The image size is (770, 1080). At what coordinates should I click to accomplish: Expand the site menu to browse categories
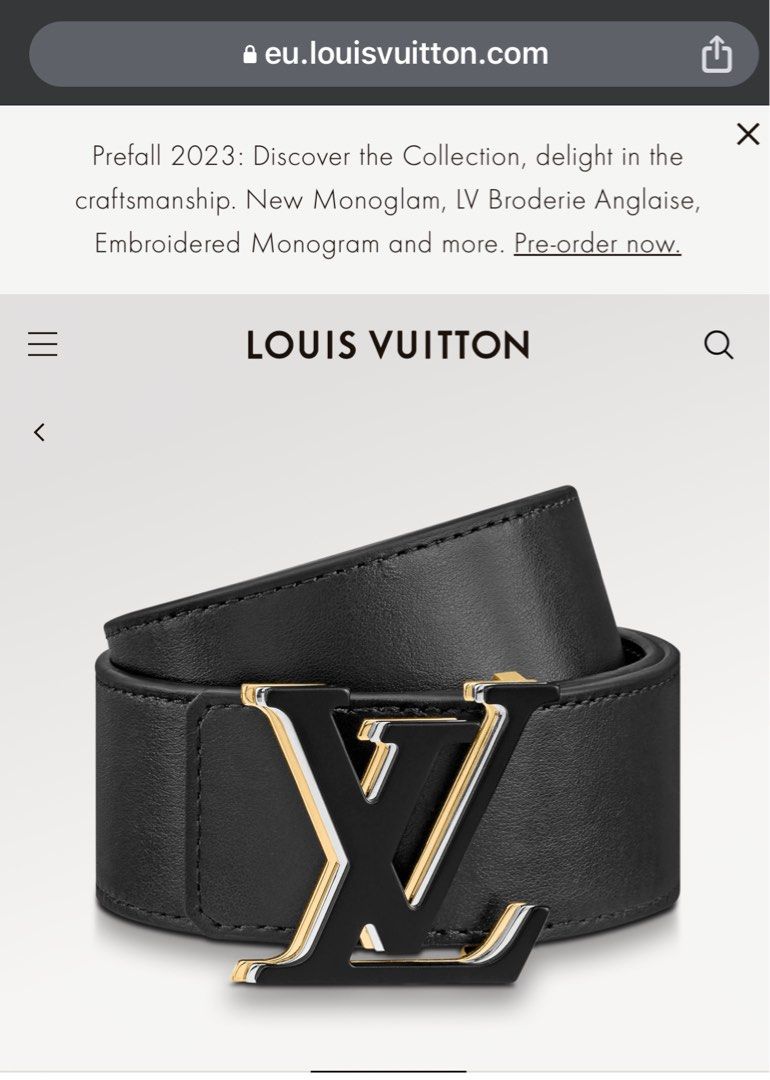pos(41,344)
